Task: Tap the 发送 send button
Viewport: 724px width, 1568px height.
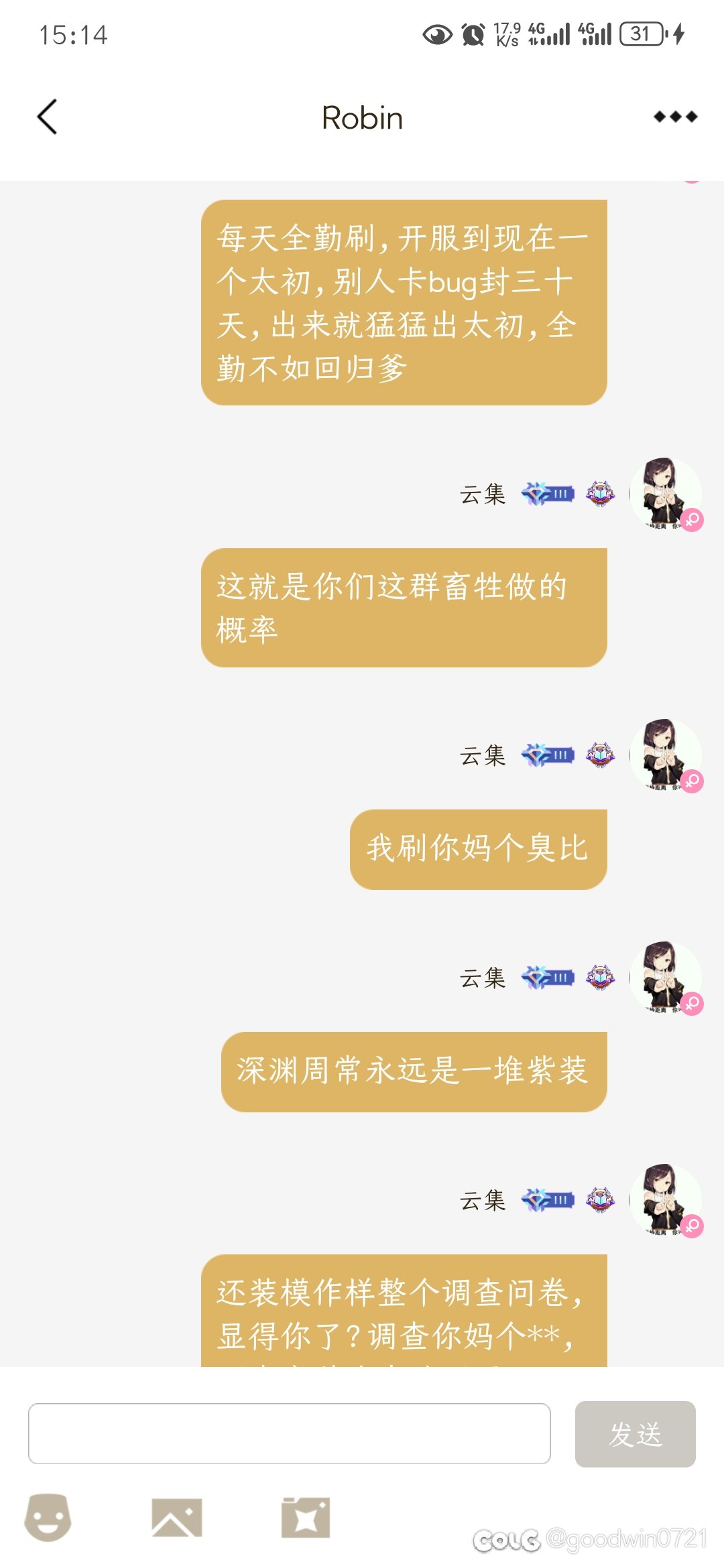Action: 635,1434
